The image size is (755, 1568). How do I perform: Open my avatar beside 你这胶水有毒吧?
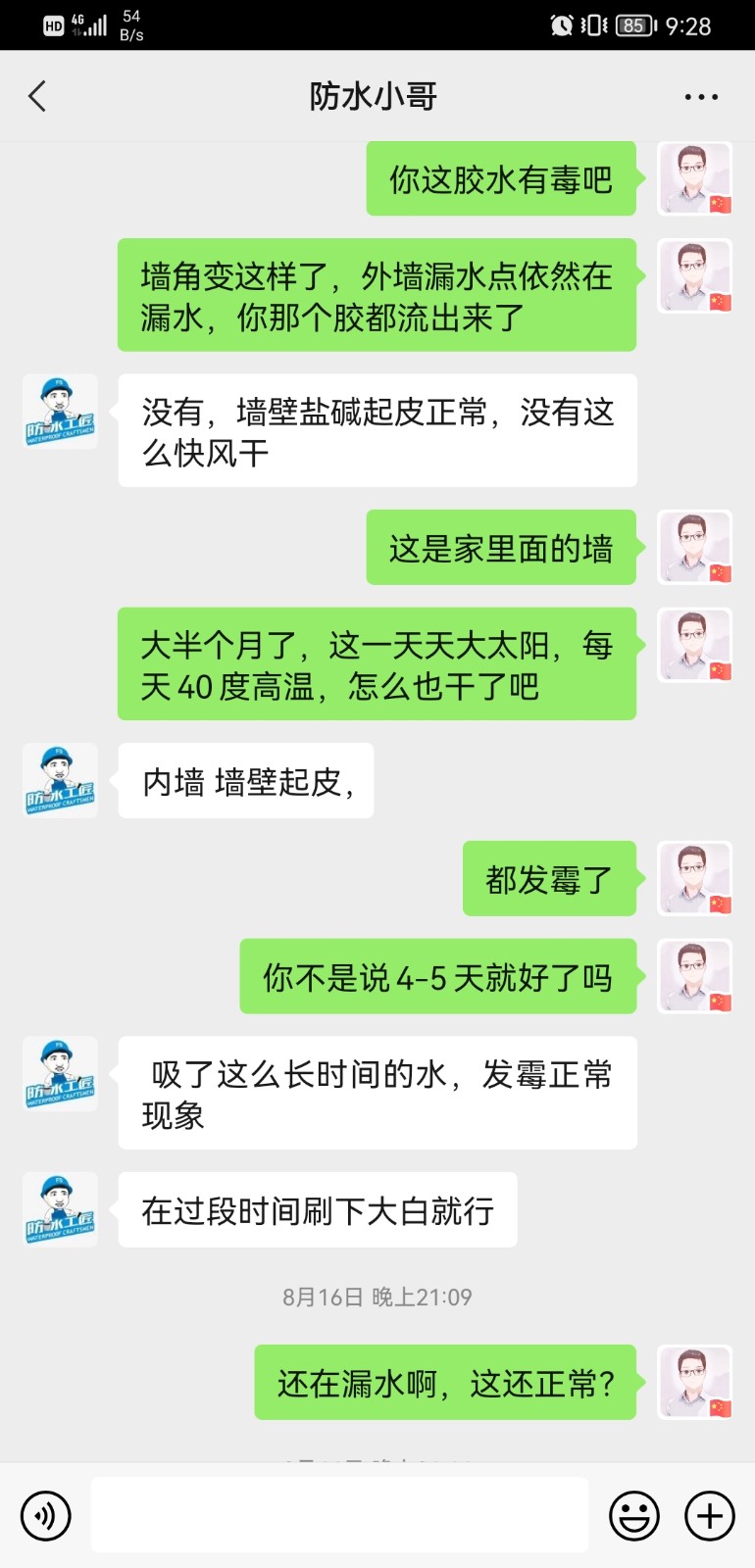pyautogui.click(x=694, y=178)
